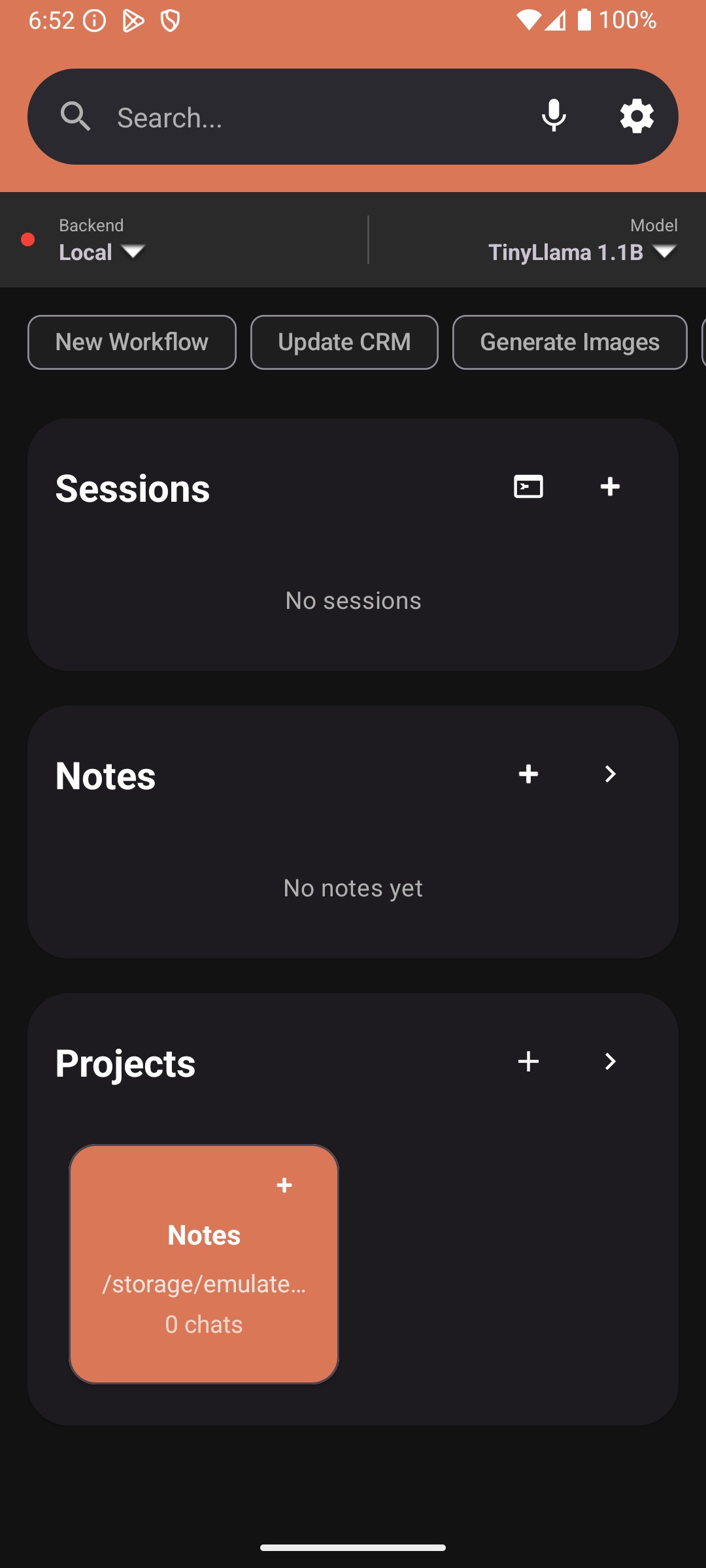Open voice search with the microphone icon

pyautogui.click(x=554, y=116)
